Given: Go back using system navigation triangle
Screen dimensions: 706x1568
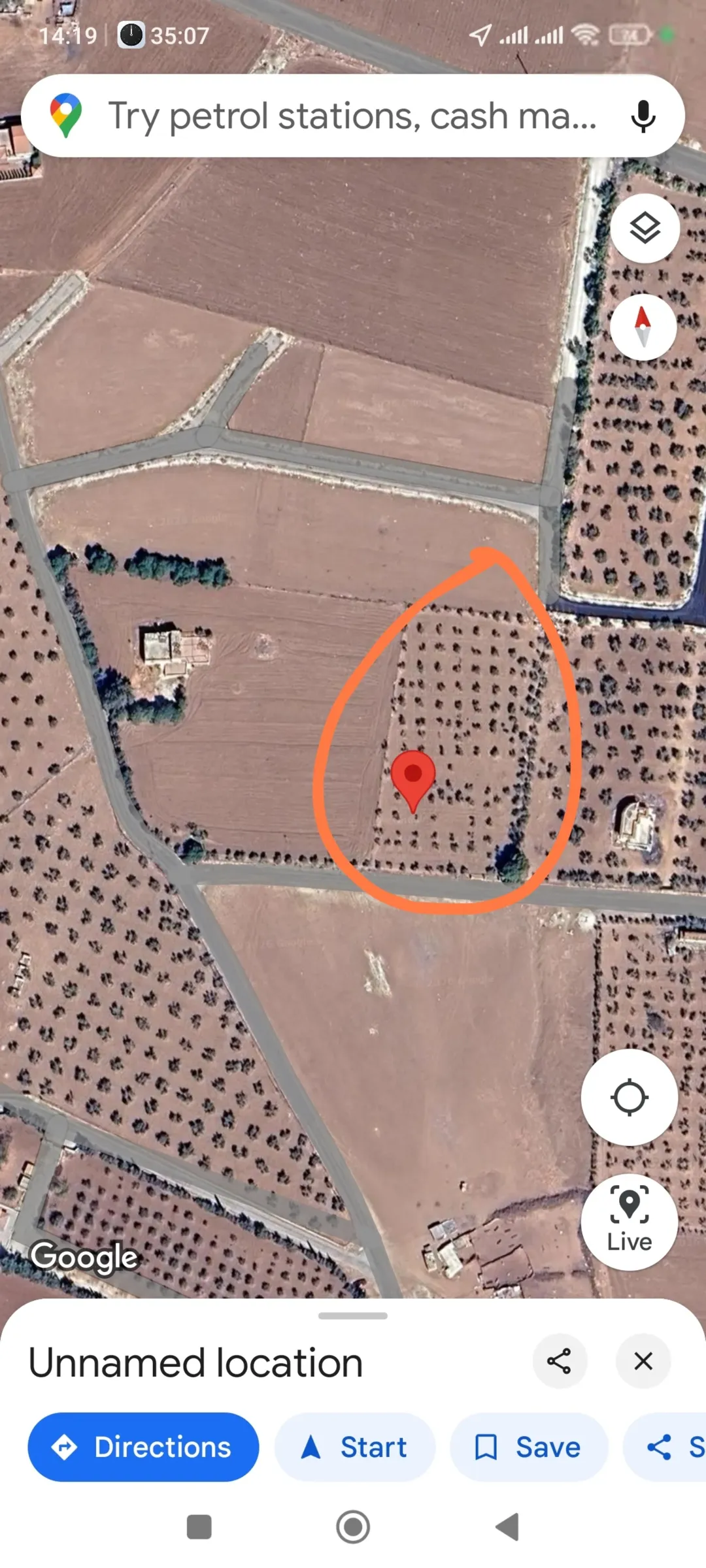Looking at the screenshot, I should point(507,1527).
